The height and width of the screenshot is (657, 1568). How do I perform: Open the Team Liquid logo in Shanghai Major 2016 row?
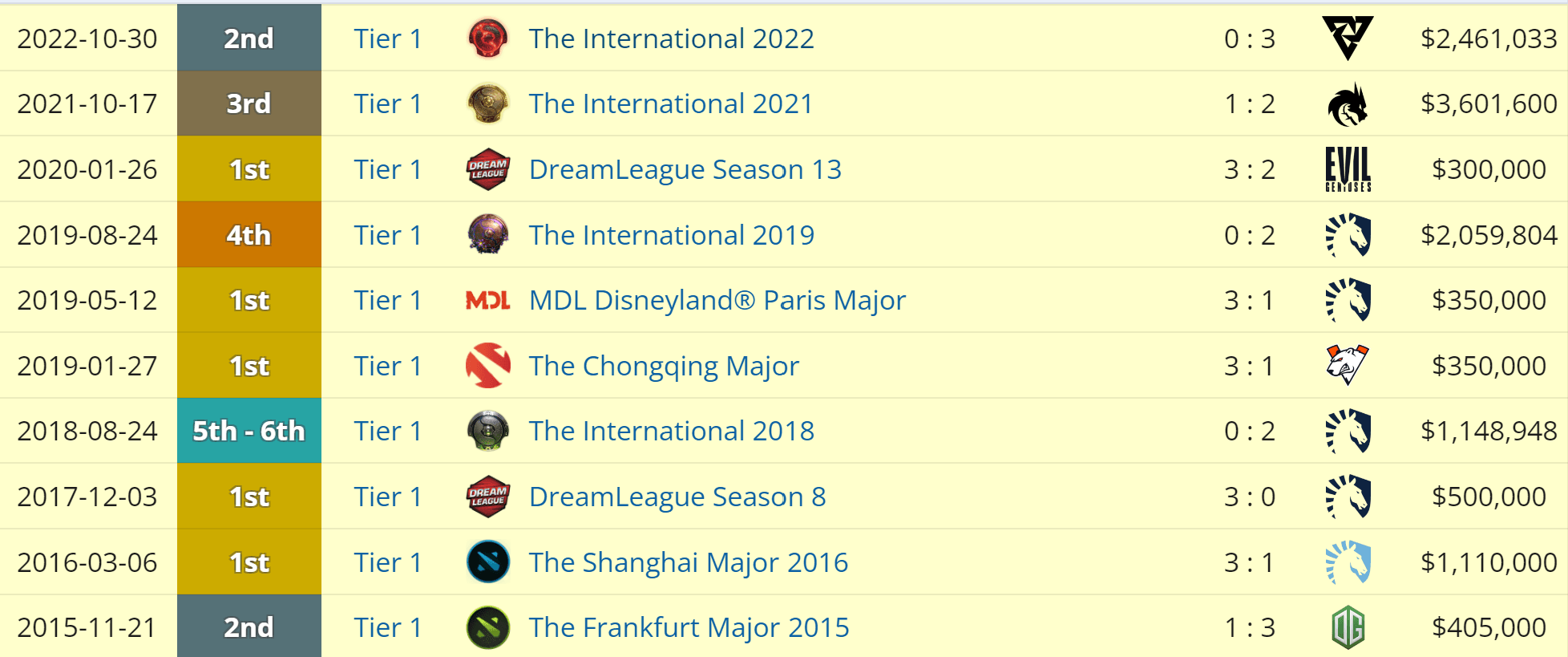1348,562
